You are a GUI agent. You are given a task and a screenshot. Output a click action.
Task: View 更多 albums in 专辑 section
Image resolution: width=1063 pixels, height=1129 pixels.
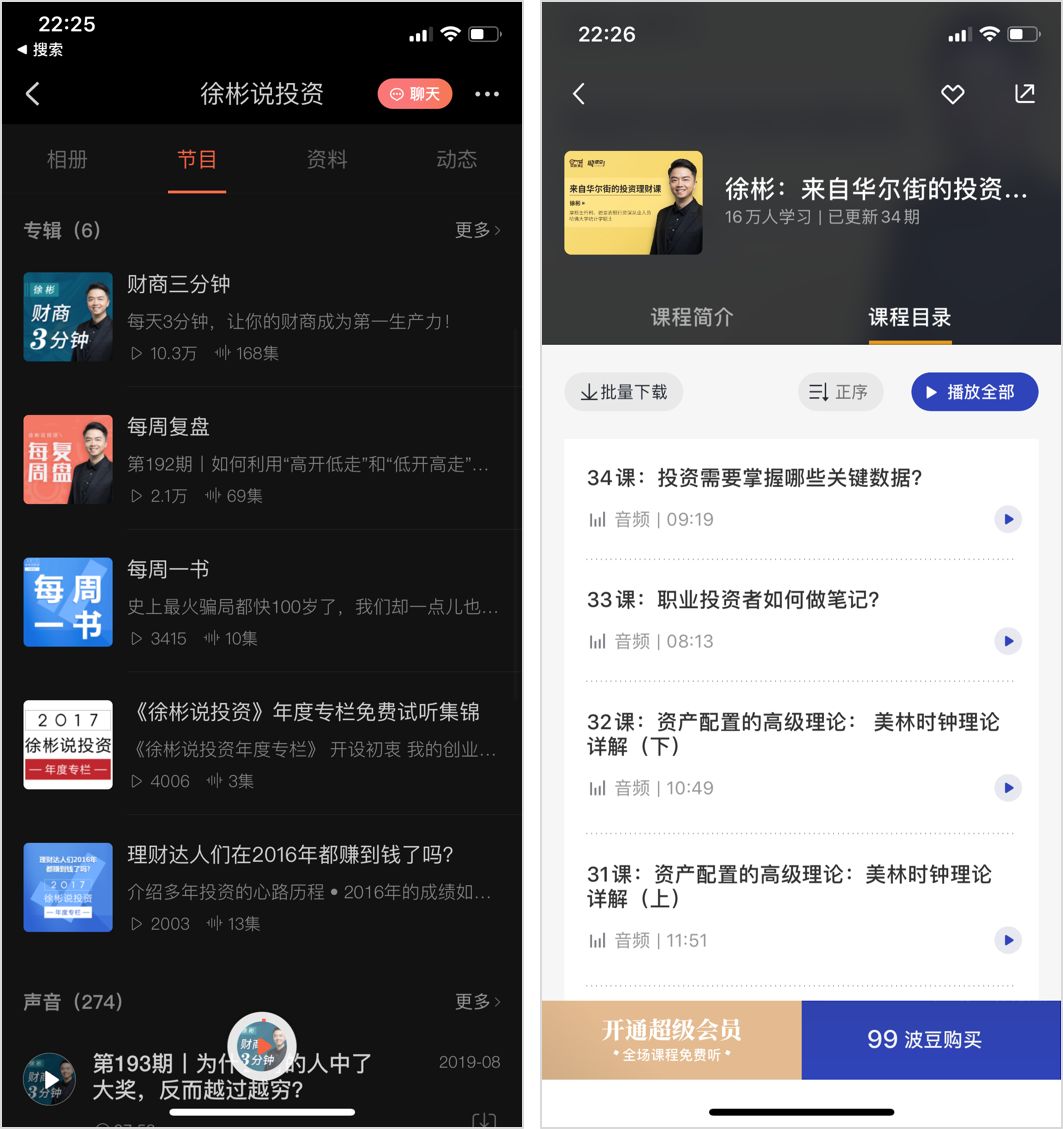[x=477, y=230]
